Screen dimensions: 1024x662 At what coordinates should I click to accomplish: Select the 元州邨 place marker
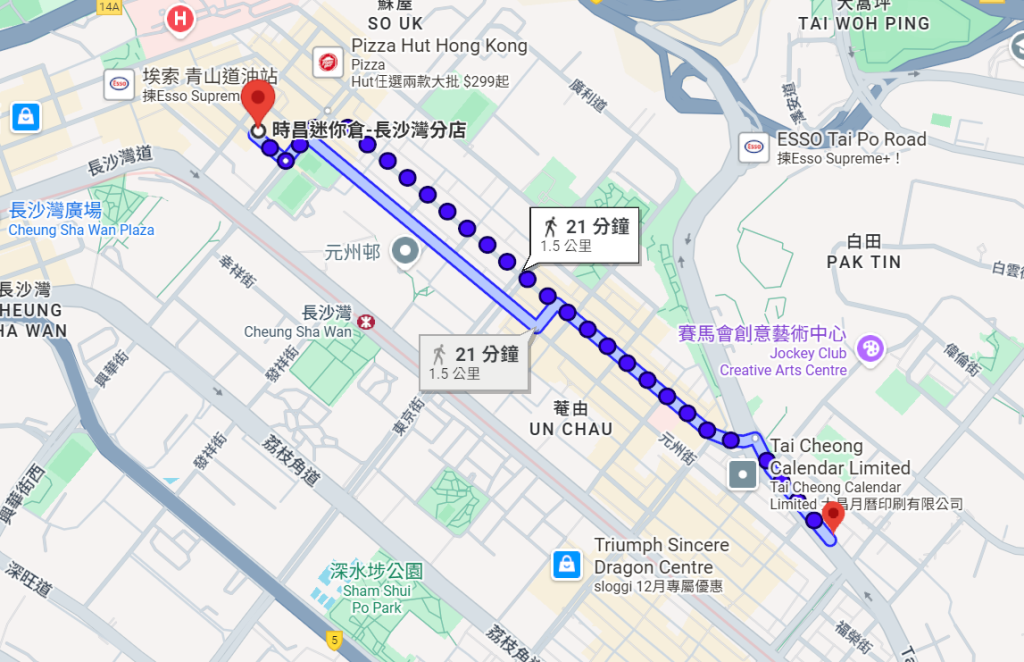click(x=406, y=251)
